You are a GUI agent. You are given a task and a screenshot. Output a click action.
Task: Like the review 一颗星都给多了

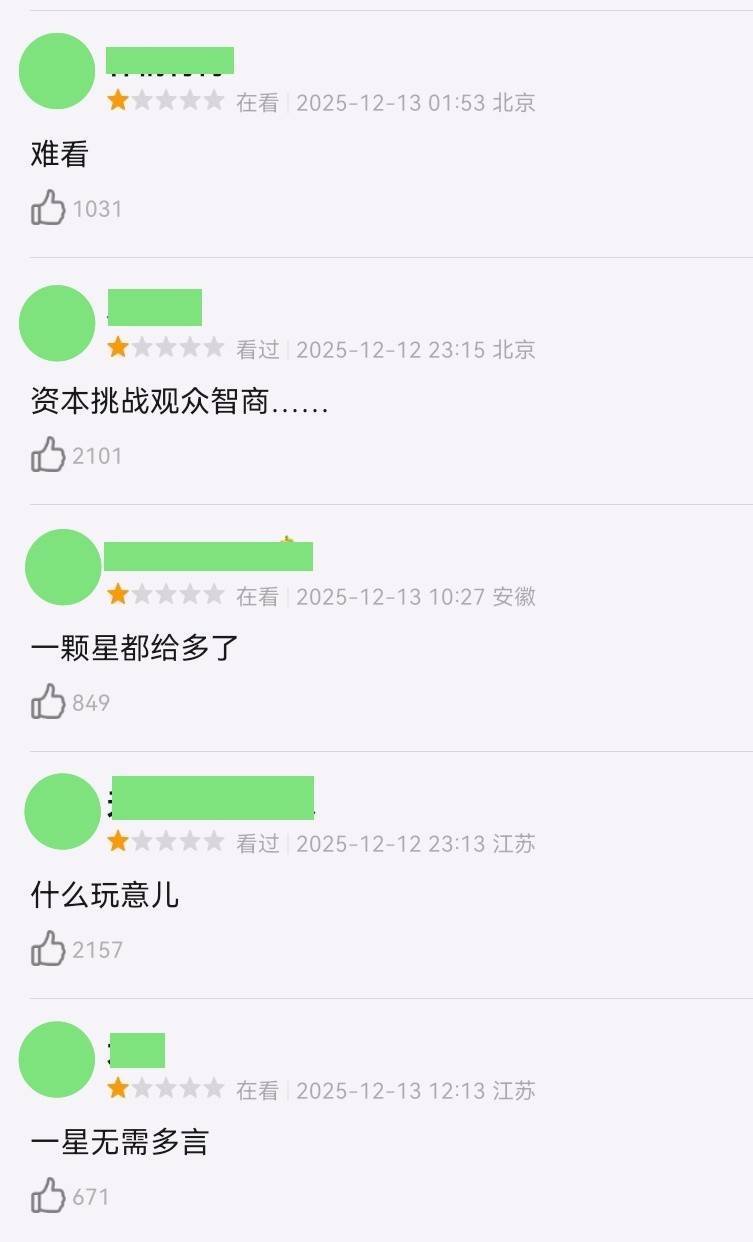click(48, 702)
